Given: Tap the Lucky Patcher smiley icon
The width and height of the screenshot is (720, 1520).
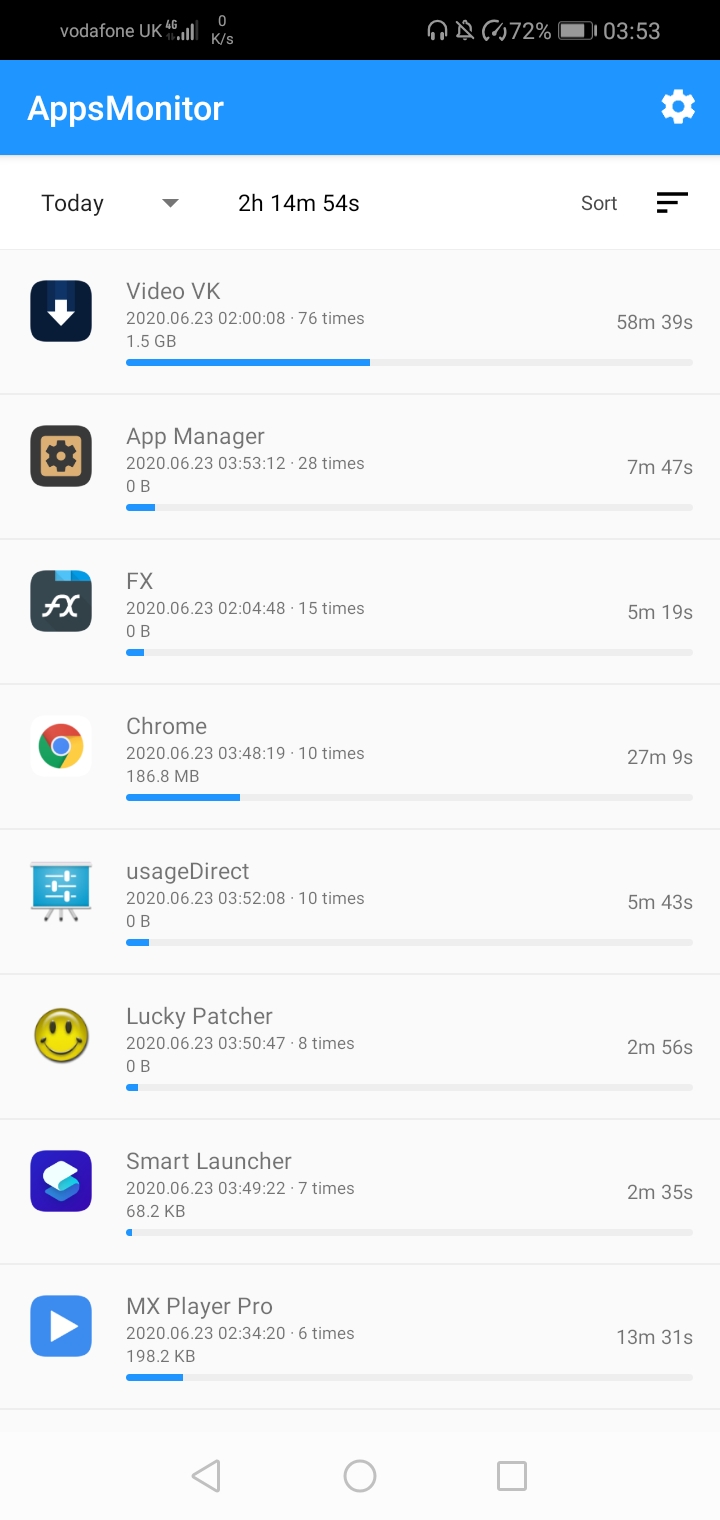Looking at the screenshot, I should point(61,1036).
